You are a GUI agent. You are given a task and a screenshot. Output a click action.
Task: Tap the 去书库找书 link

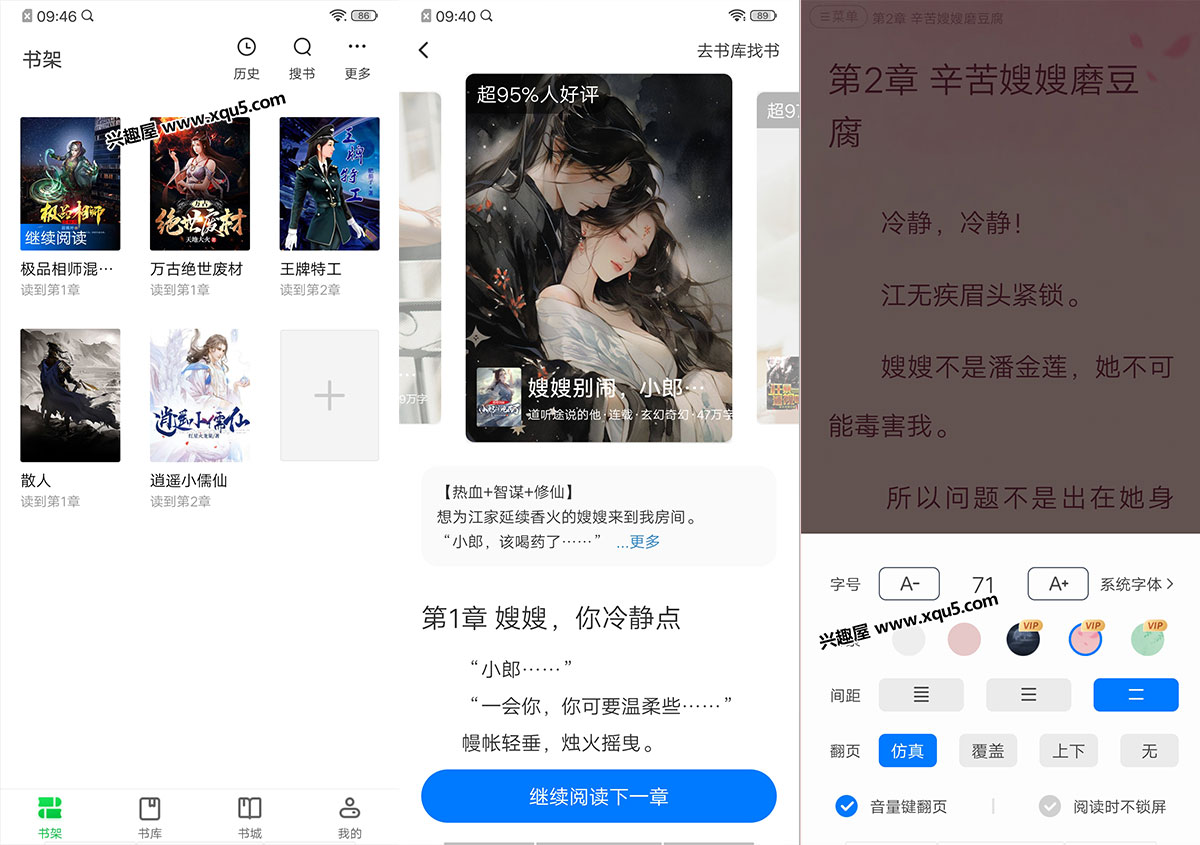click(x=737, y=50)
